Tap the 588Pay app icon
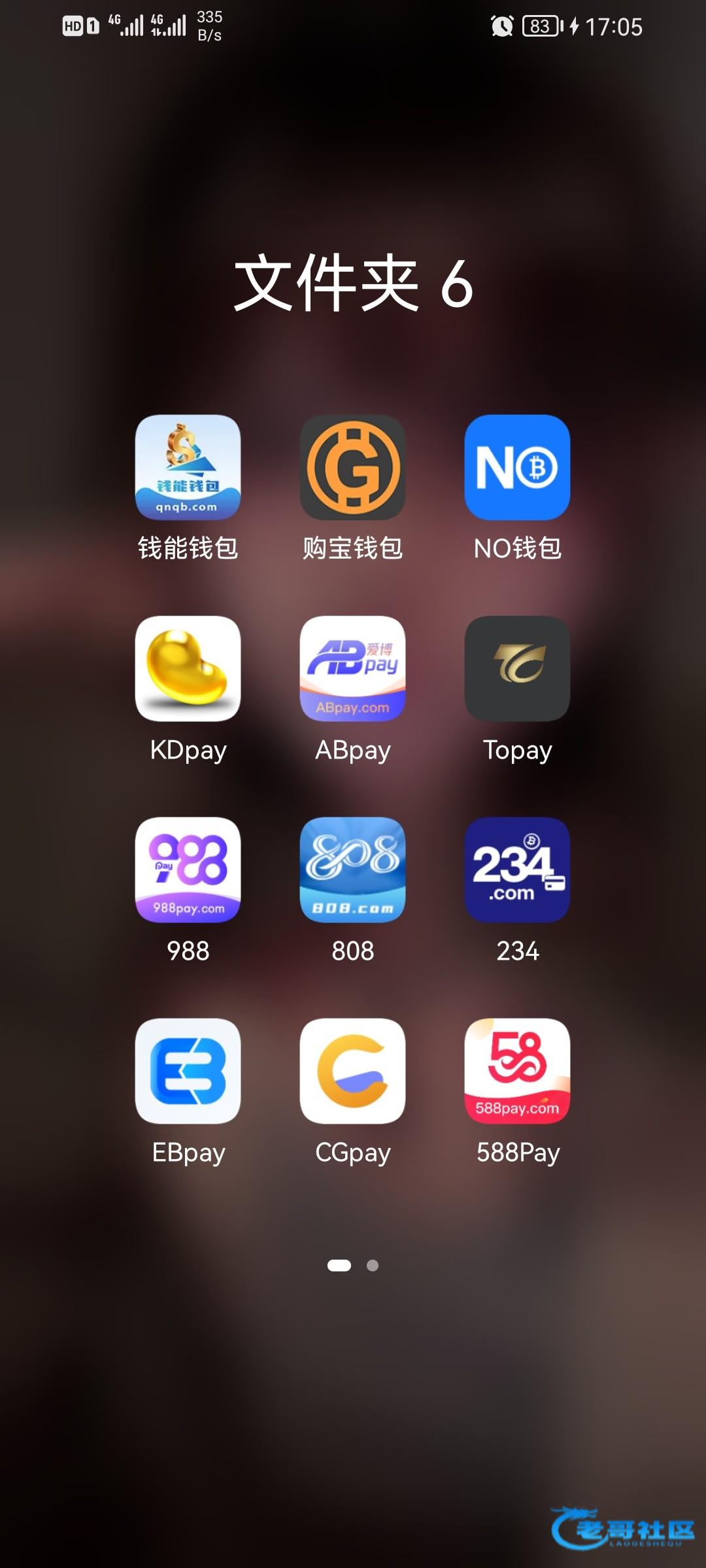706x1568 pixels. pyautogui.click(x=517, y=1071)
